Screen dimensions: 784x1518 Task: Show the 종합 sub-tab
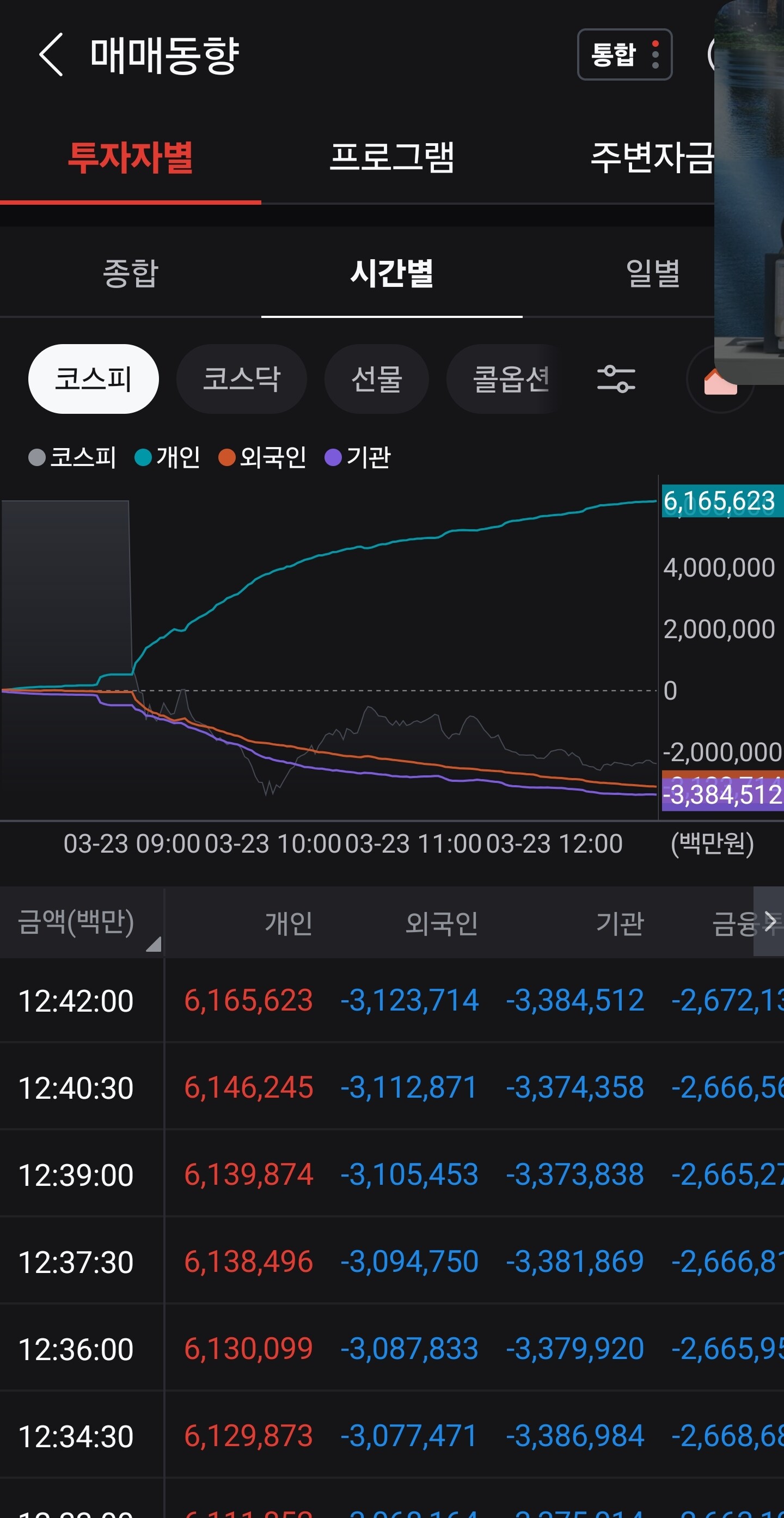[x=130, y=273]
